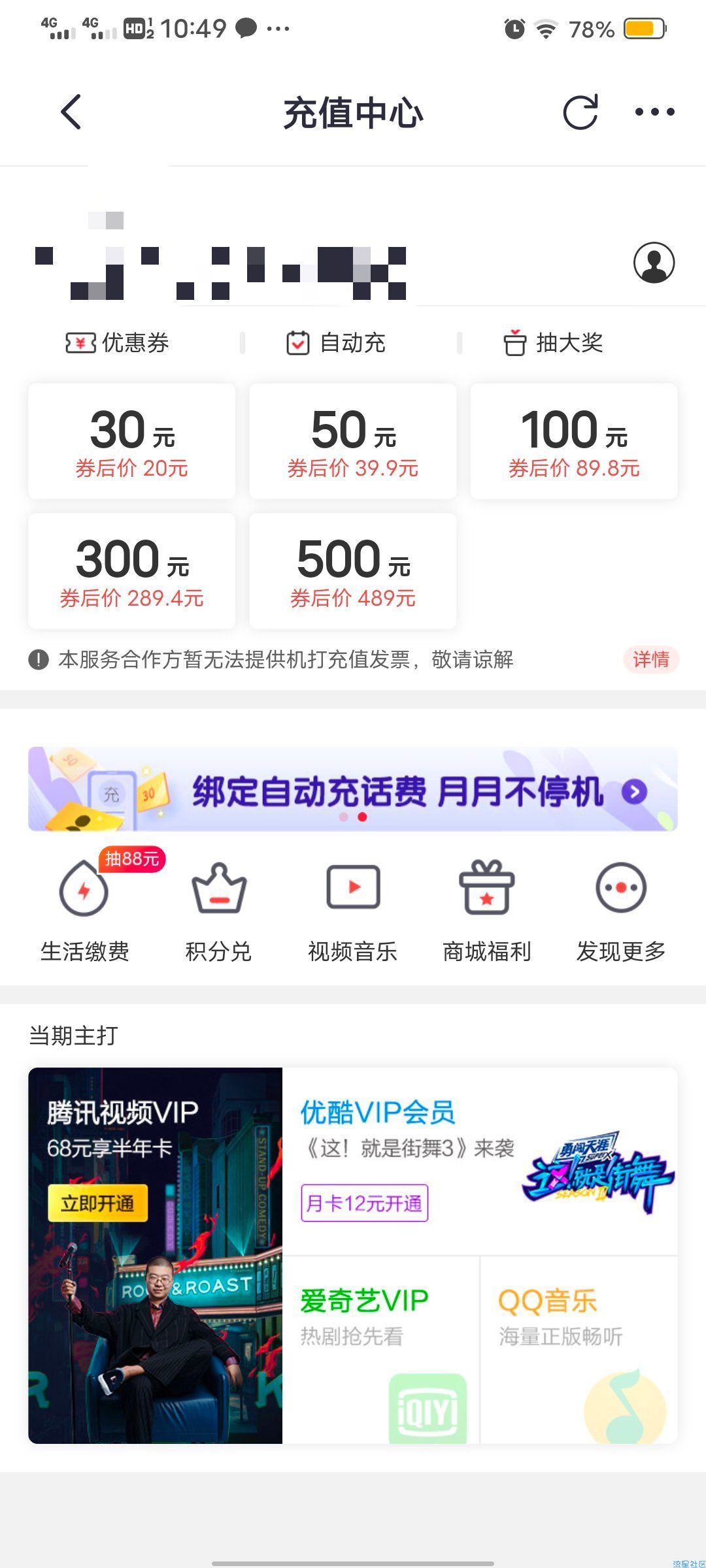The width and height of the screenshot is (706, 1568).
Task: Choose the 300元 recharge option
Action: (131, 570)
